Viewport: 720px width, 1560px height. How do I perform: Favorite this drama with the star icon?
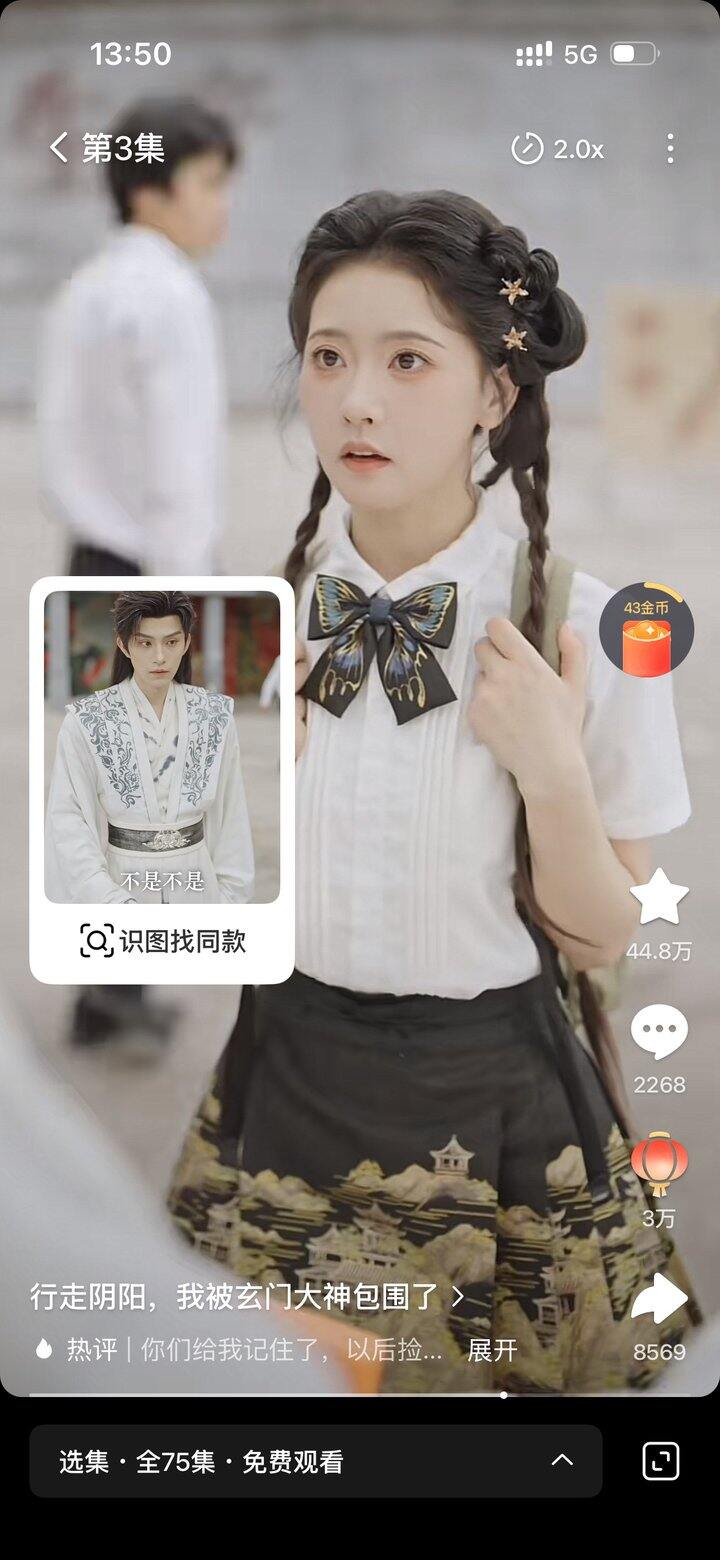tap(659, 897)
